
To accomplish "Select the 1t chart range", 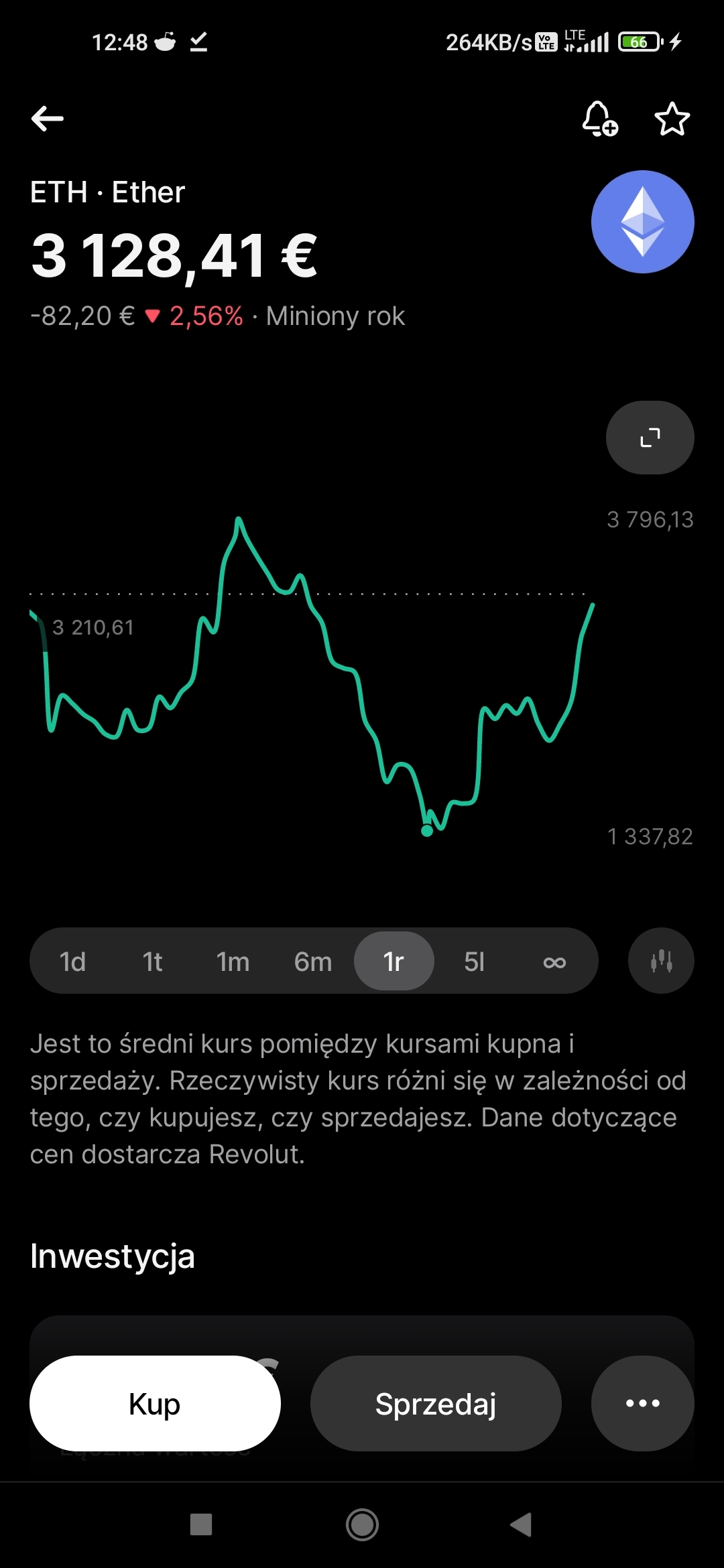I will click(152, 962).
